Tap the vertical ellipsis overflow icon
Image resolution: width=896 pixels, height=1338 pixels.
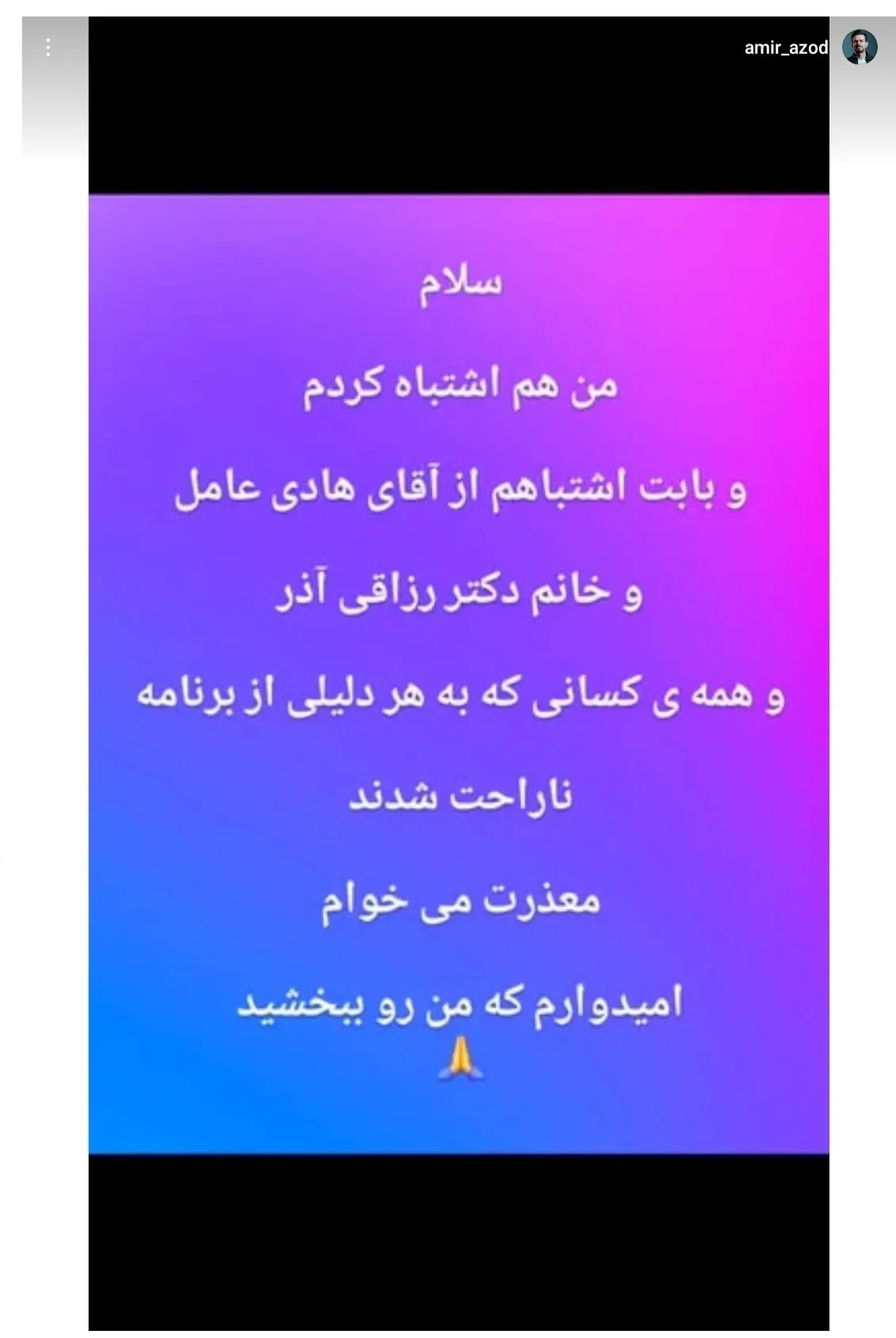coord(50,48)
